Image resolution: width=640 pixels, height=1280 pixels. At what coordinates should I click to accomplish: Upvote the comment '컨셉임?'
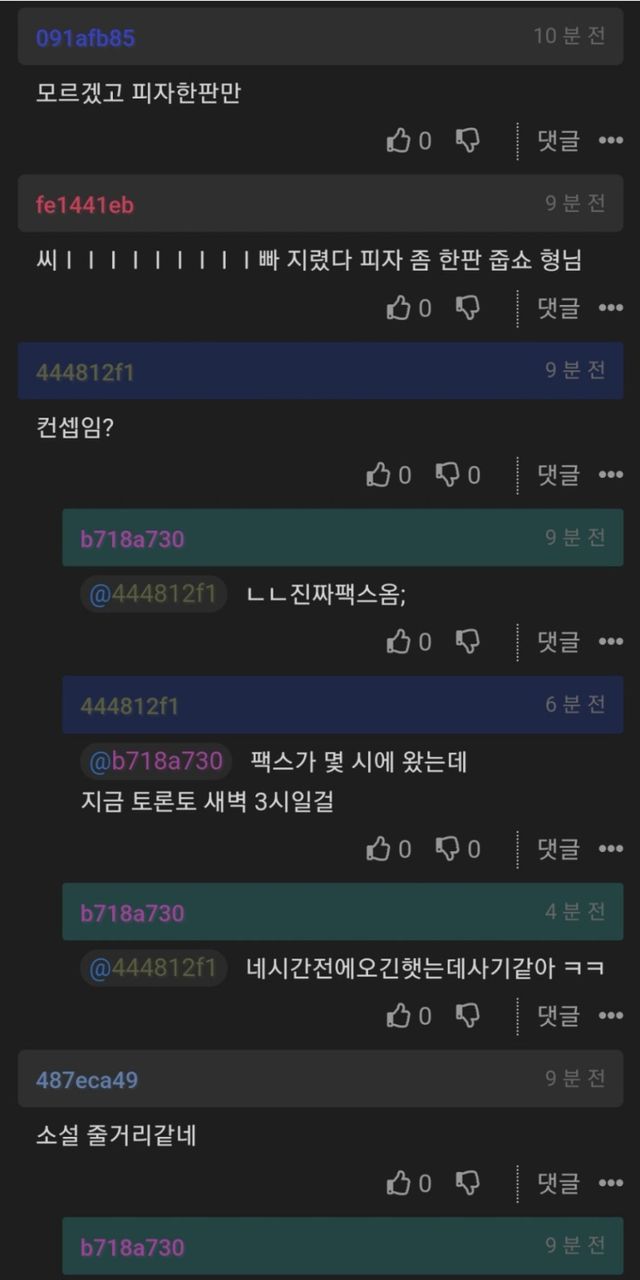click(x=379, y=475)
